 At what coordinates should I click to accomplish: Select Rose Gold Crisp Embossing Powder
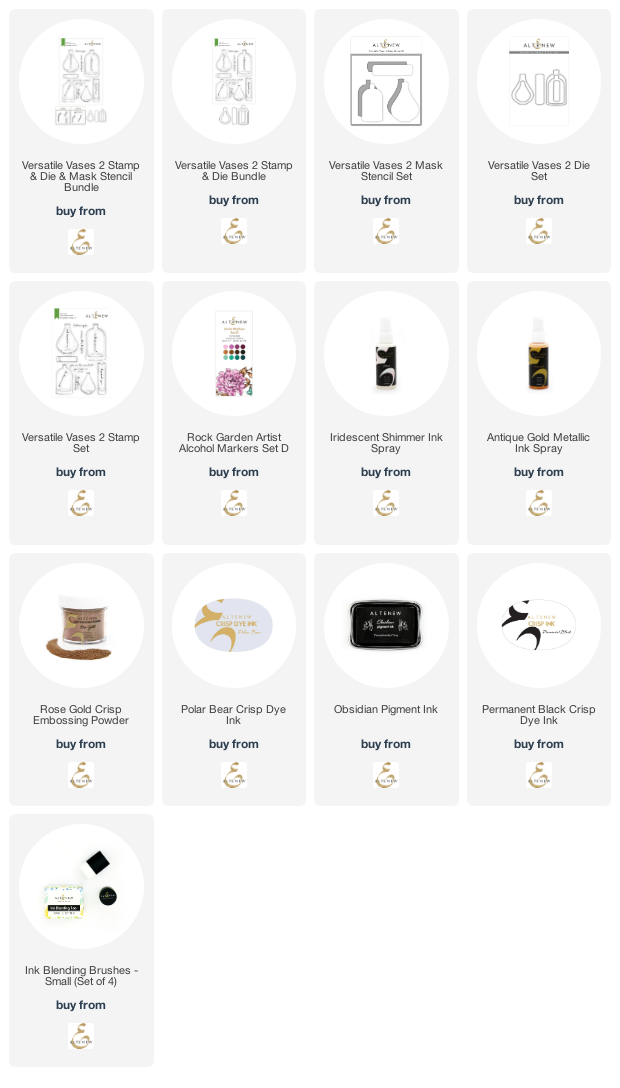(x=81, y=679)
